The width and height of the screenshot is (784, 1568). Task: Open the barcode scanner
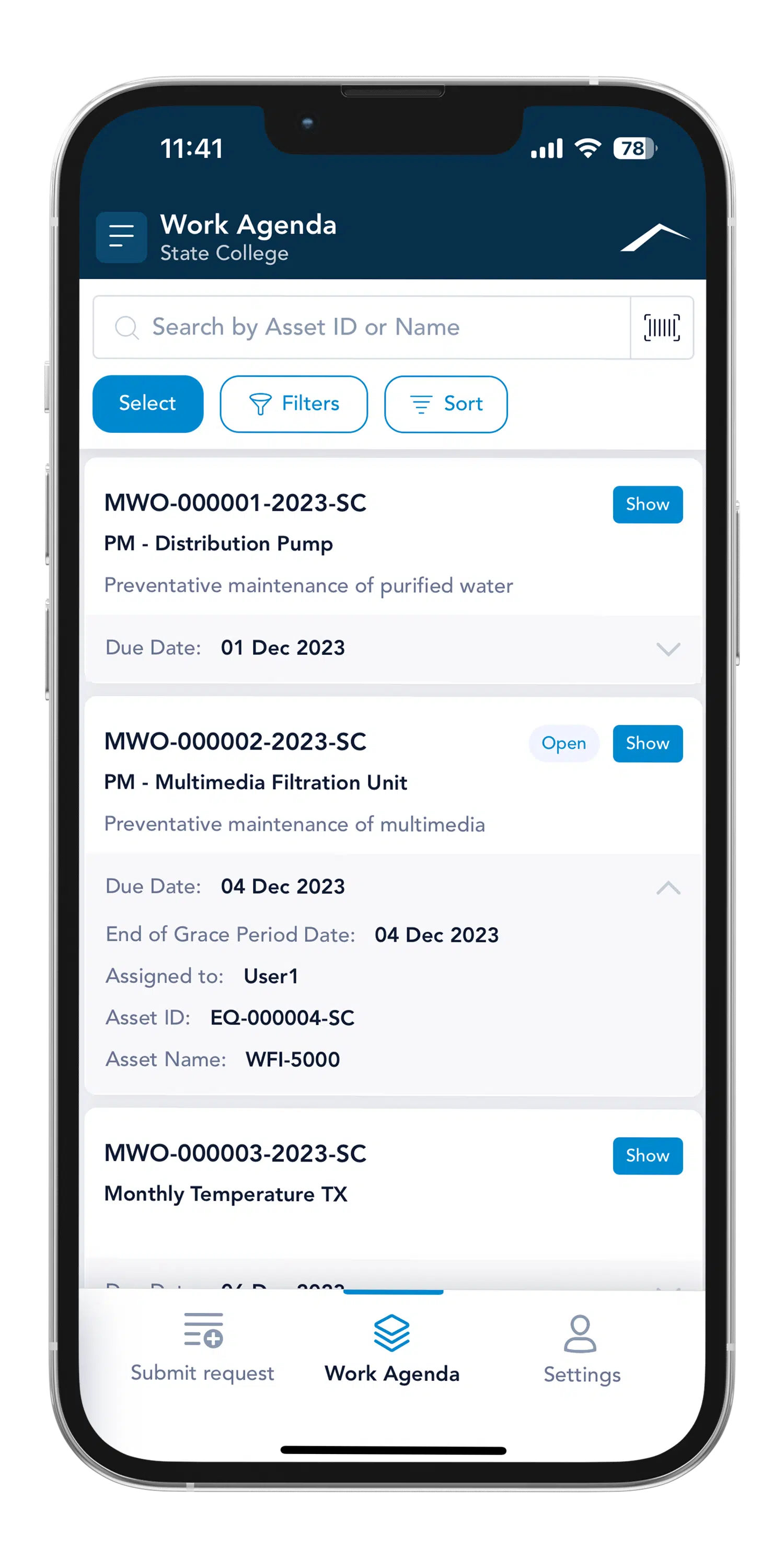pyautogui.click(x=662, y=328)
